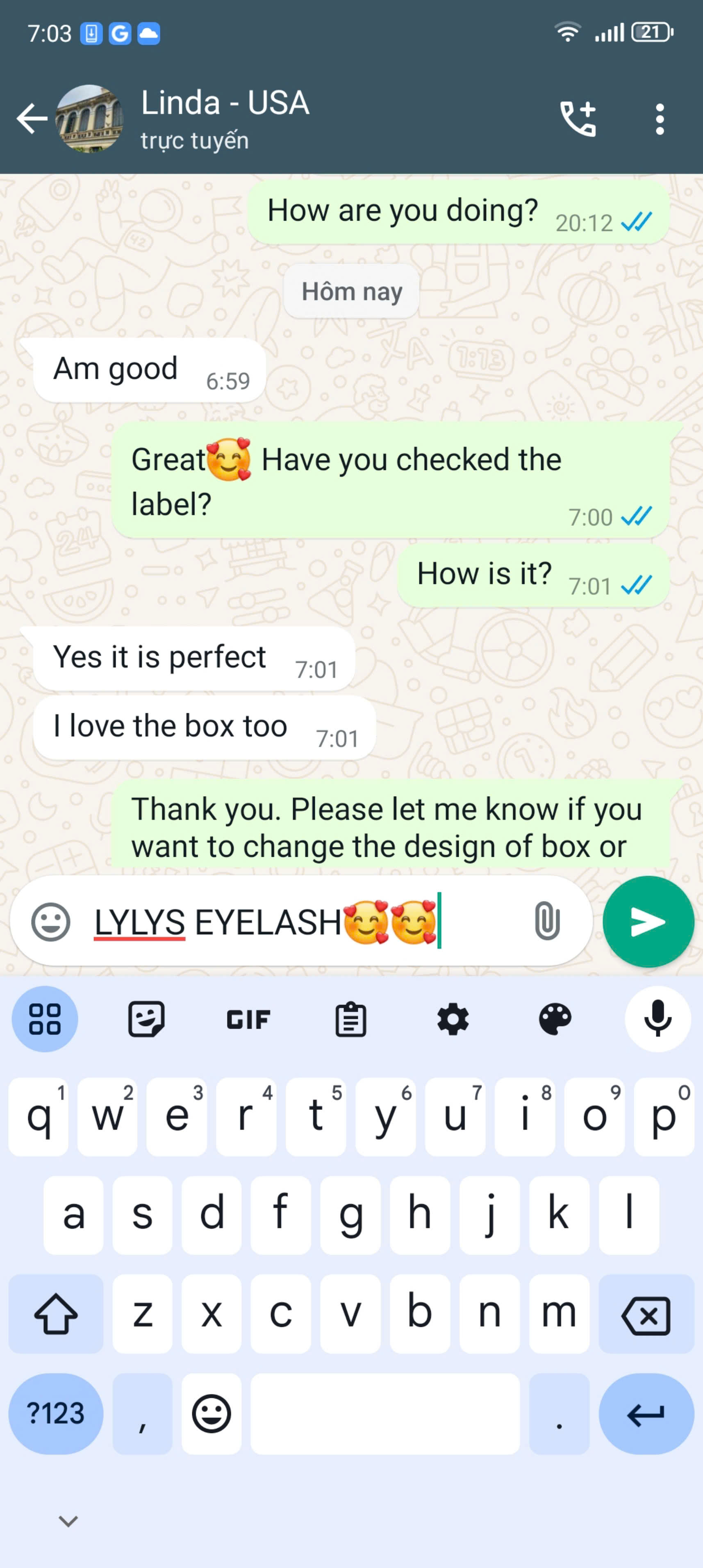Tap the shift key
Image resolution: width=703 pixels, height=1568 pixels.
[x=55, y=1314]
